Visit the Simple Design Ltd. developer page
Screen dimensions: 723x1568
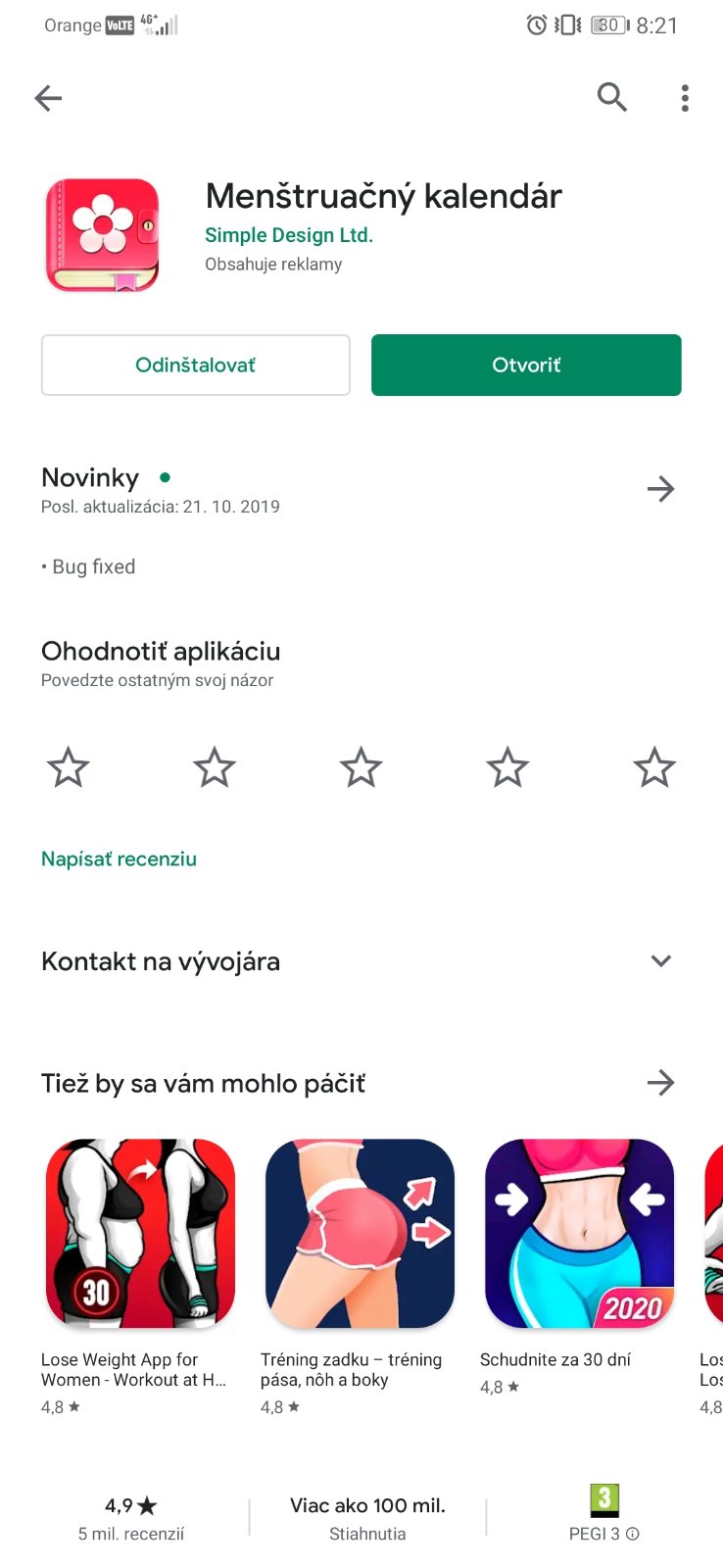click(289, 235)
